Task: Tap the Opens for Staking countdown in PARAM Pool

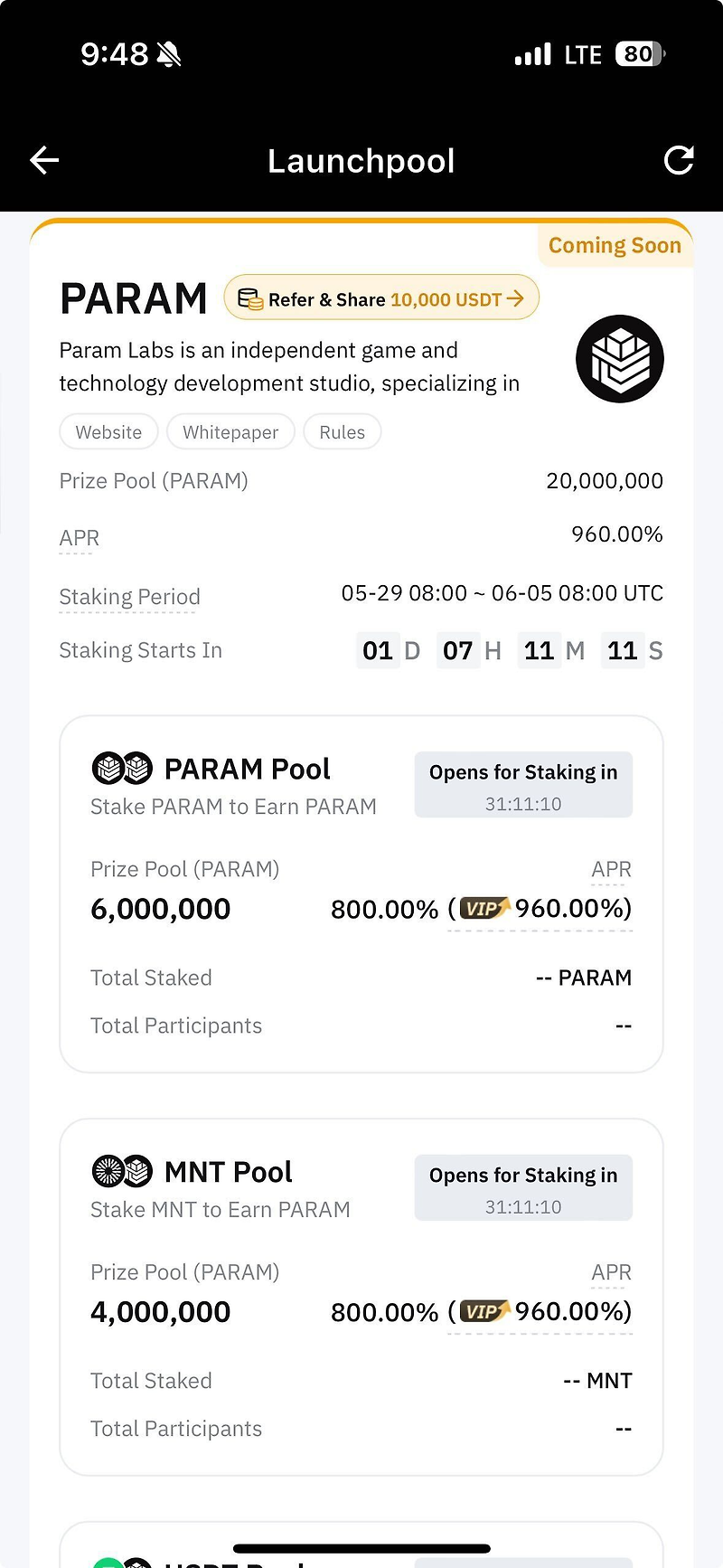Action: click(522, 784)
